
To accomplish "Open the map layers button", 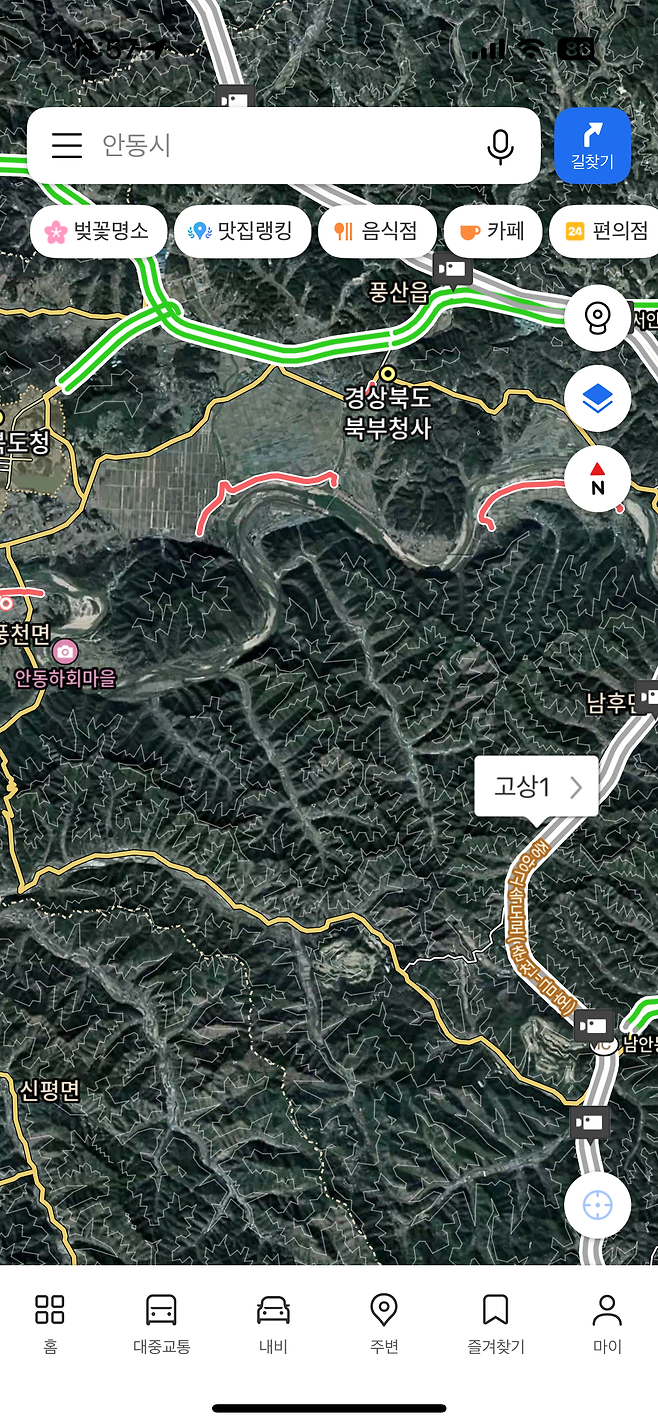I will coord(597,399).
